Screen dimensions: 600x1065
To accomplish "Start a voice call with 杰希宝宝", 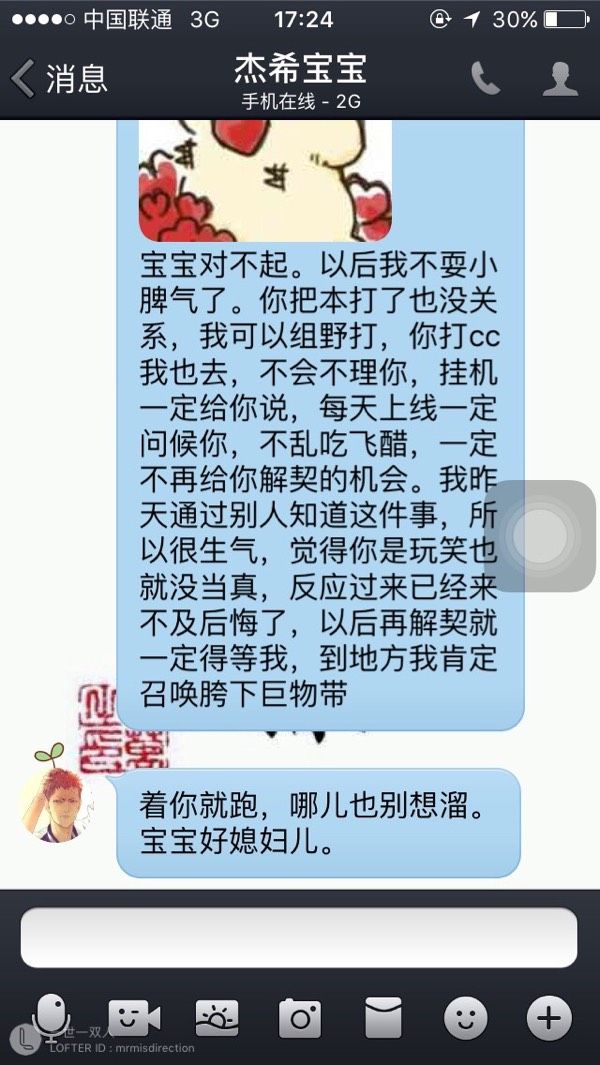I will 486,79.
